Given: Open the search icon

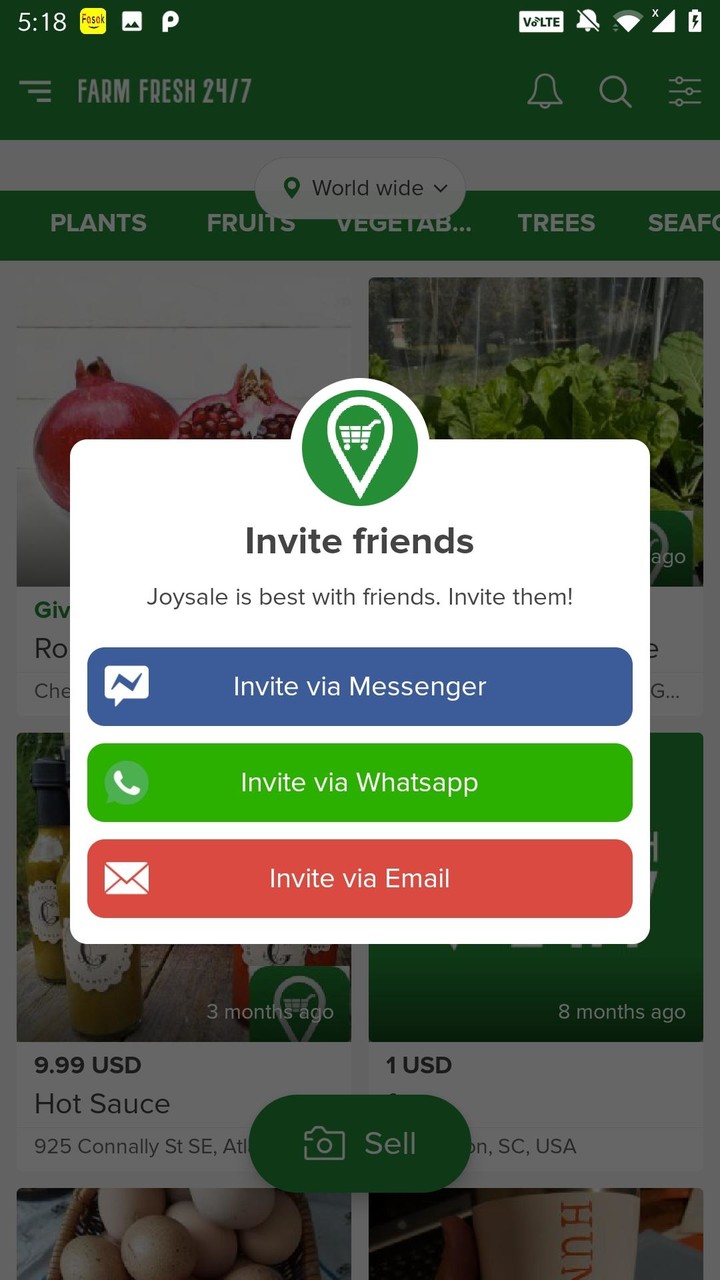Looking at the screenshot, I should [615, 92].
